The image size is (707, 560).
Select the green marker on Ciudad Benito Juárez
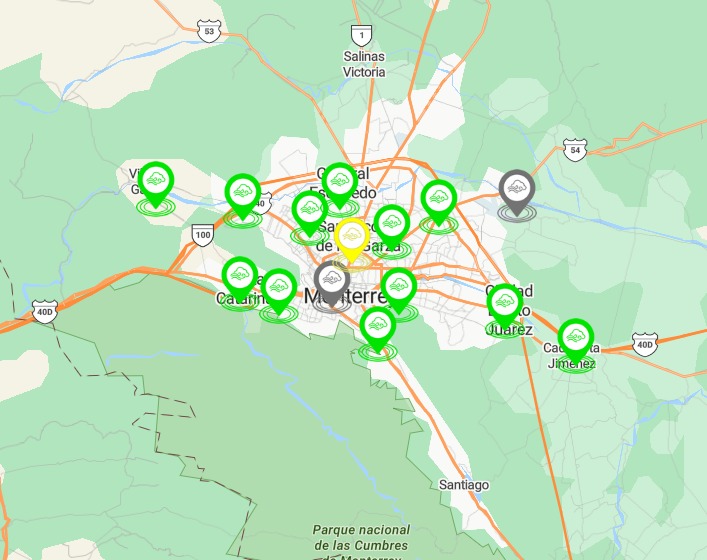pos(505,303)
